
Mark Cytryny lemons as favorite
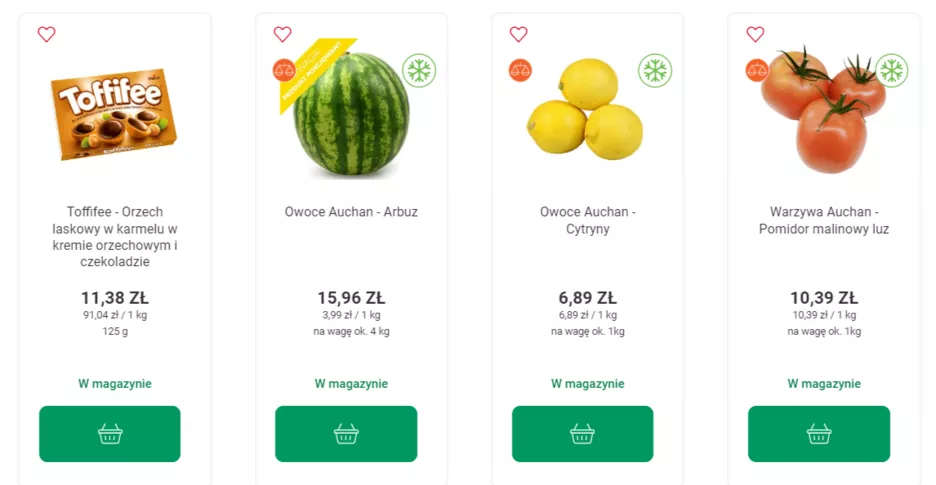tap(518, 34)
